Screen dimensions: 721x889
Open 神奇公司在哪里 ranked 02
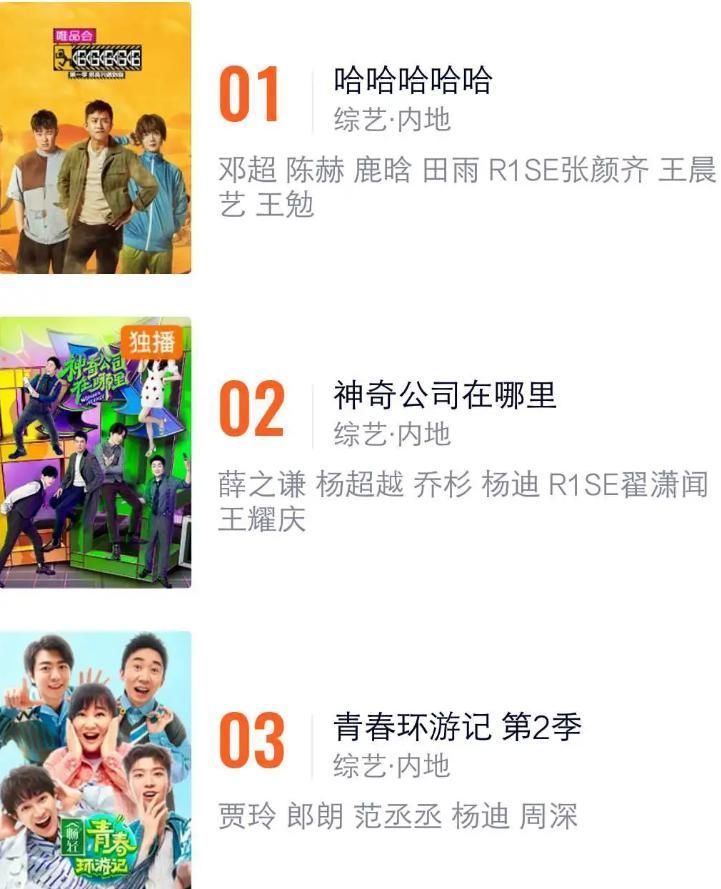[x=444, y=396]
